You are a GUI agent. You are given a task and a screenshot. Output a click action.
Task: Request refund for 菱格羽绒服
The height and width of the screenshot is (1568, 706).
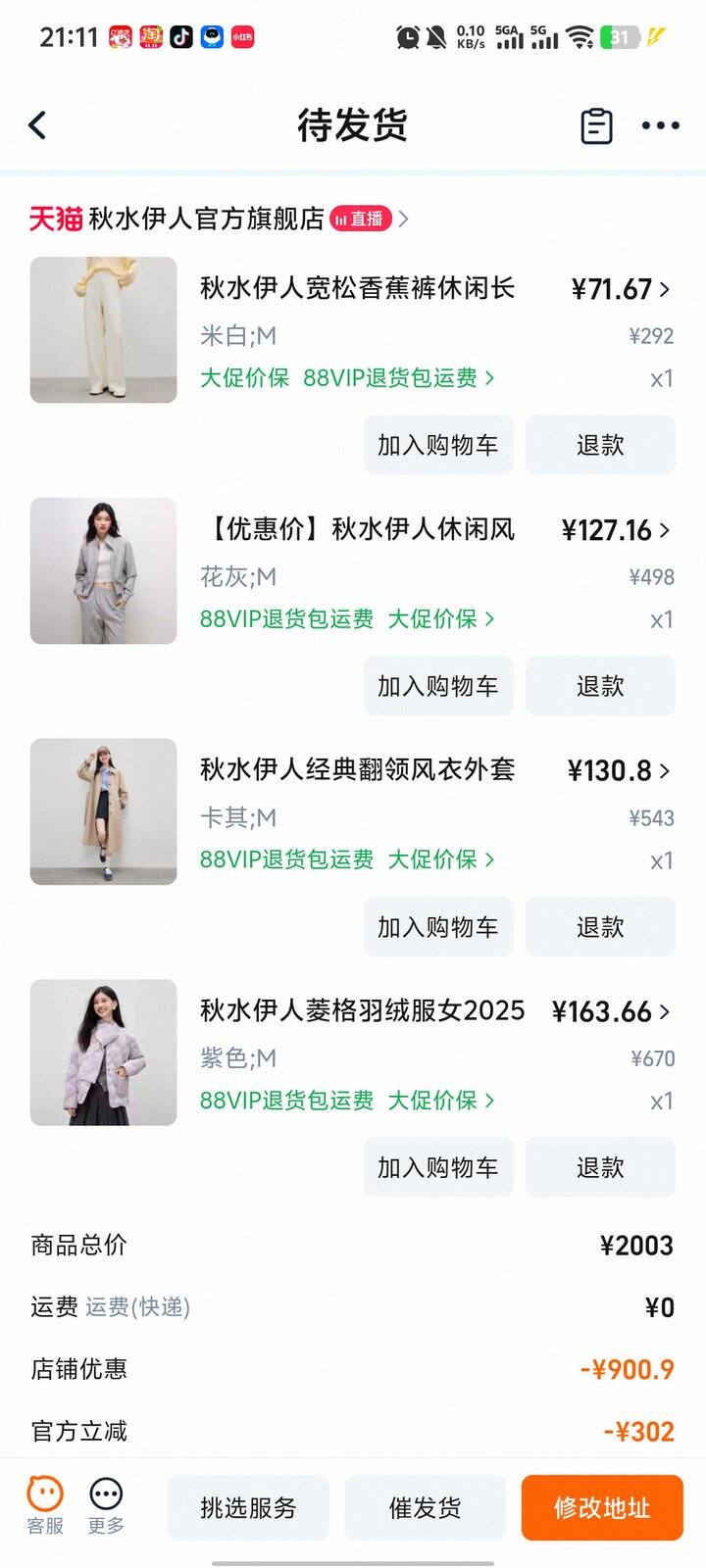600,1167
